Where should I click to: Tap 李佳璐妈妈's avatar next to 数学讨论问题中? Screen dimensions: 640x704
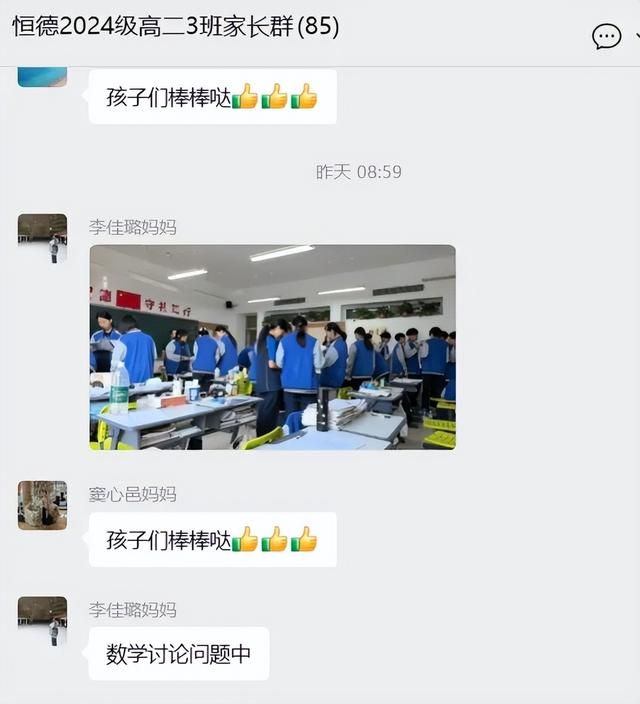42,621
